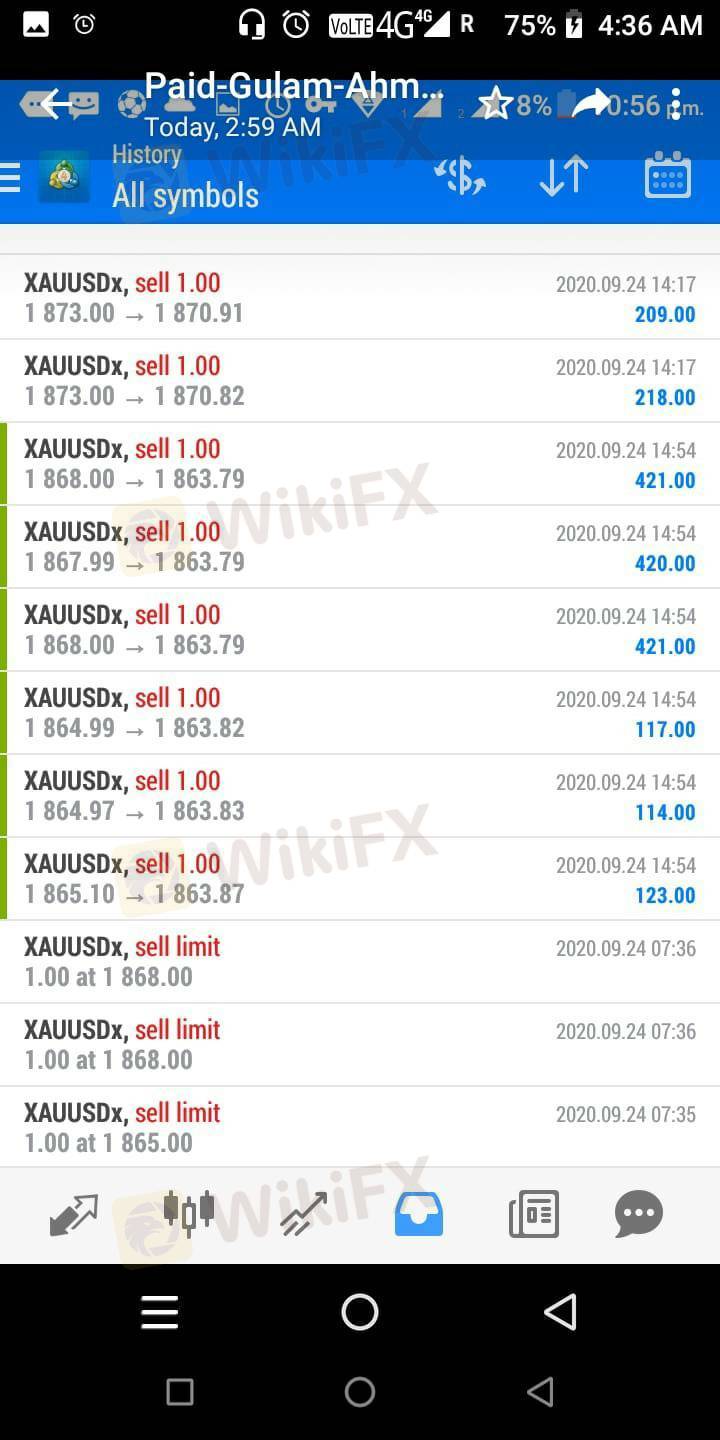Open recent apps via the square button

[180, 1391]
